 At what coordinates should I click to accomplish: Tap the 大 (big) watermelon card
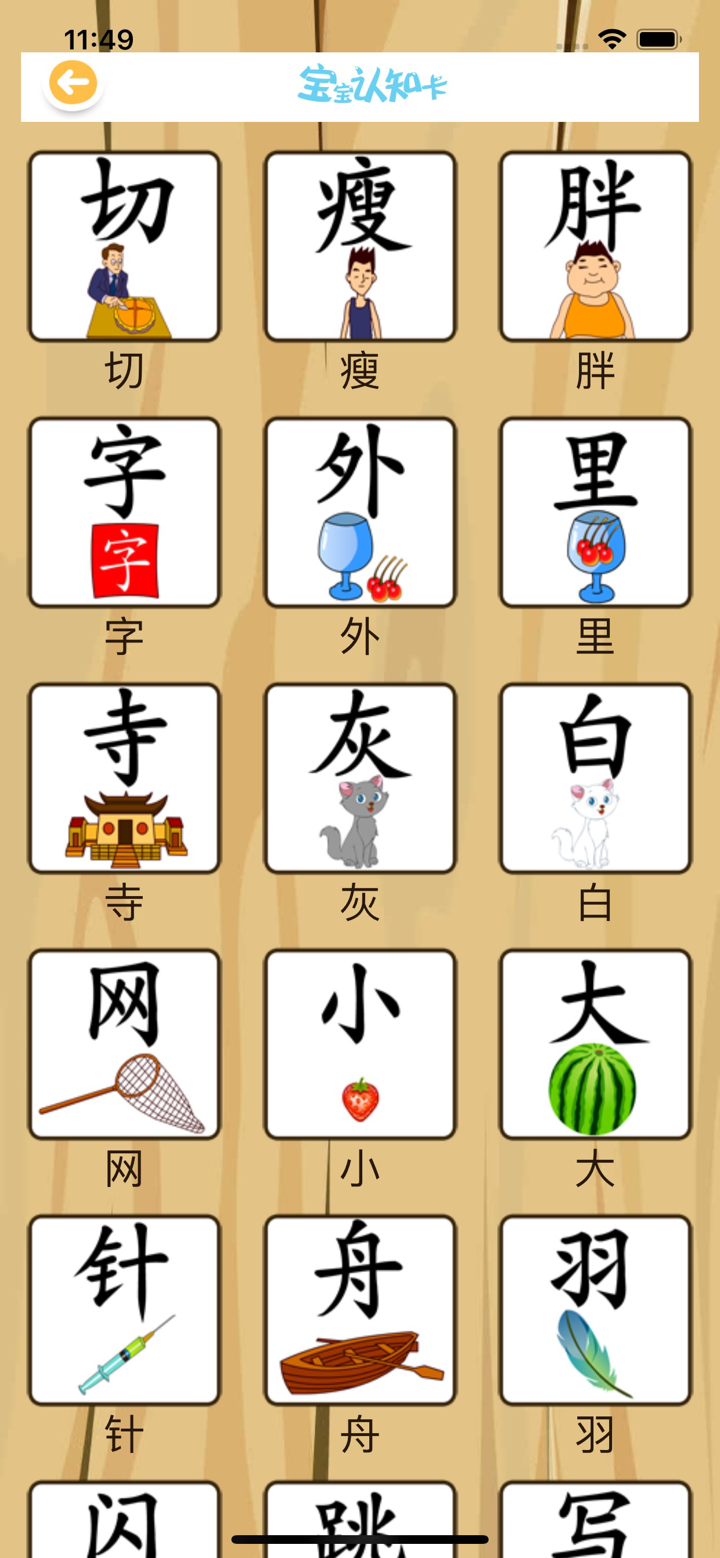595,1043
